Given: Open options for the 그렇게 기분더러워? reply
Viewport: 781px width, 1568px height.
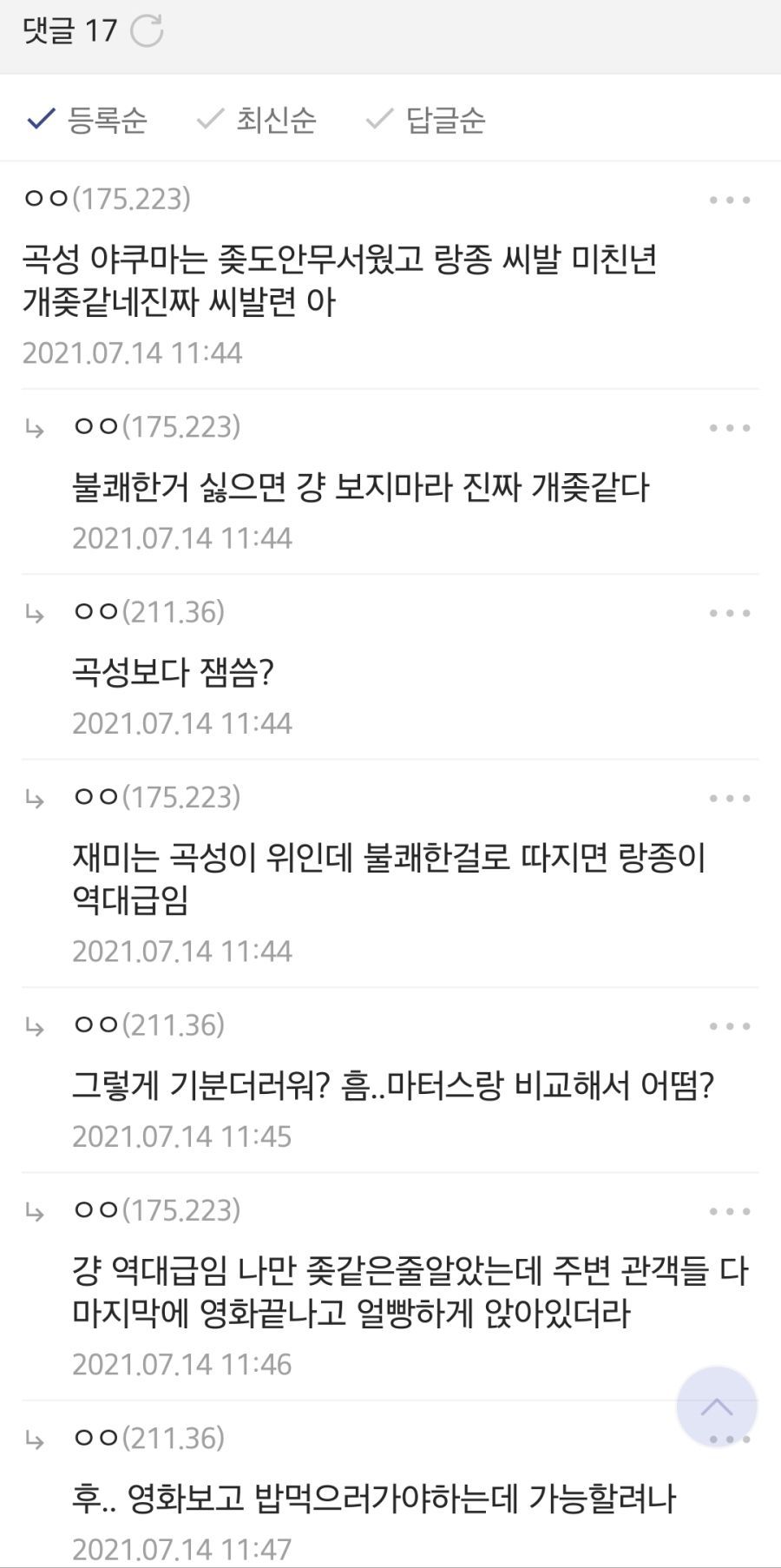Looking at the screenshot, I should point(729,1026).
